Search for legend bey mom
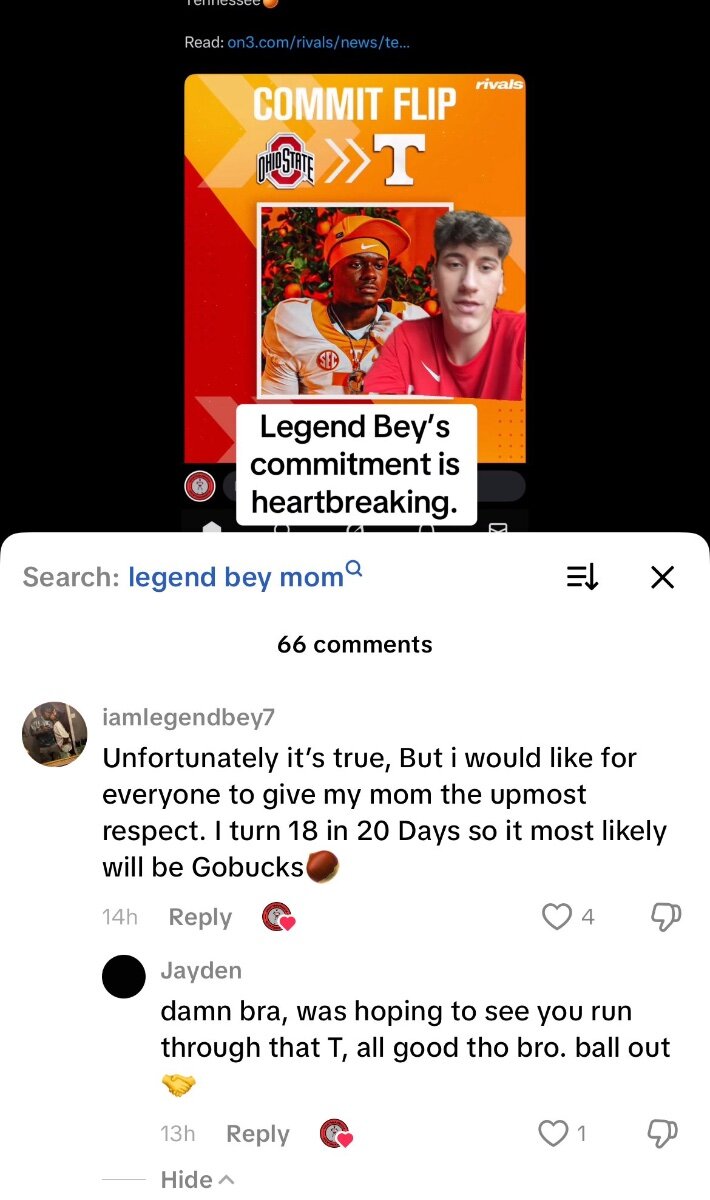 point(235,577)
